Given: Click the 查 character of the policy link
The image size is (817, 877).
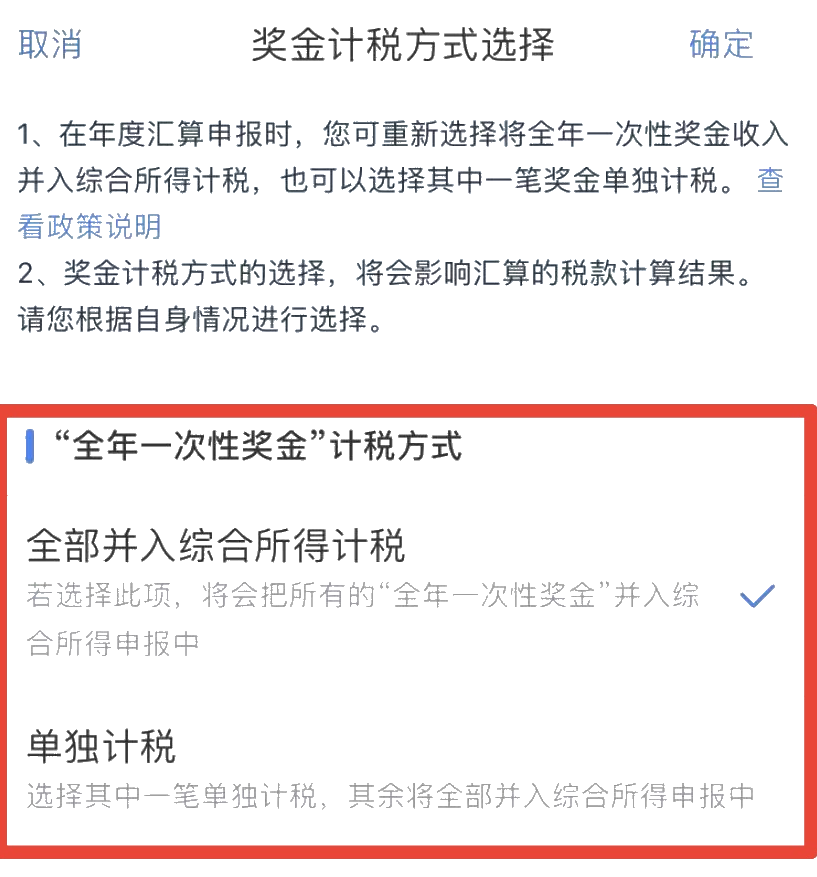Looking at the screenshot, I should pyautogui.click(x=771, y=180).
